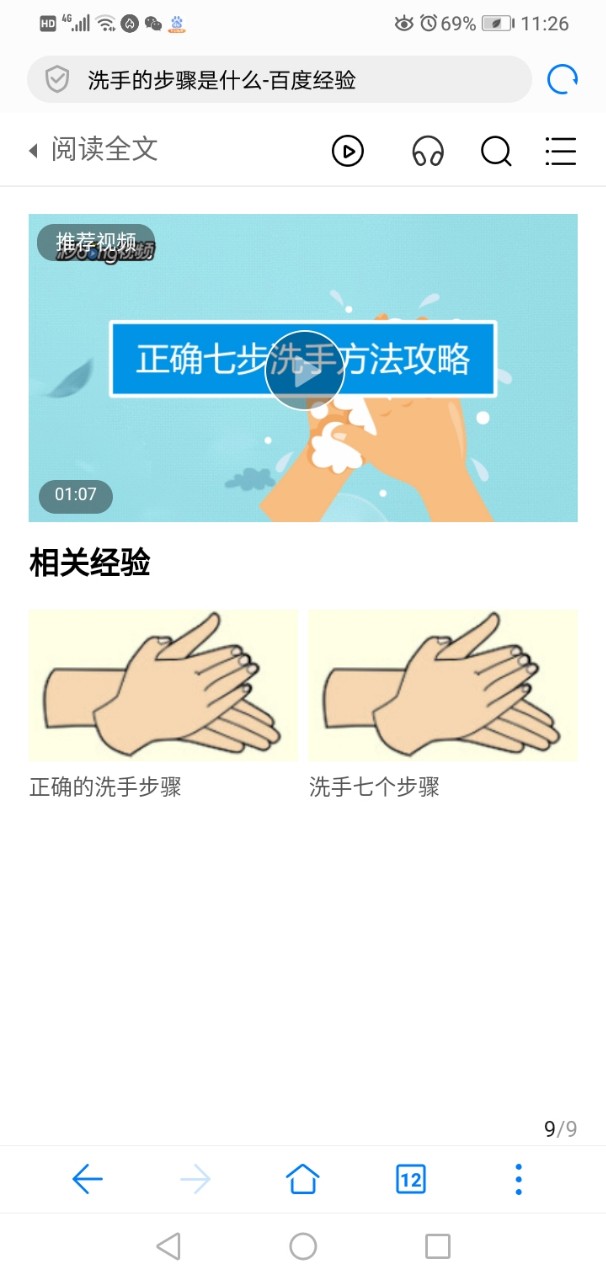Open the search magnifier icon
The height and width of the screenshot is (1280, 606).
coord(496,151)
